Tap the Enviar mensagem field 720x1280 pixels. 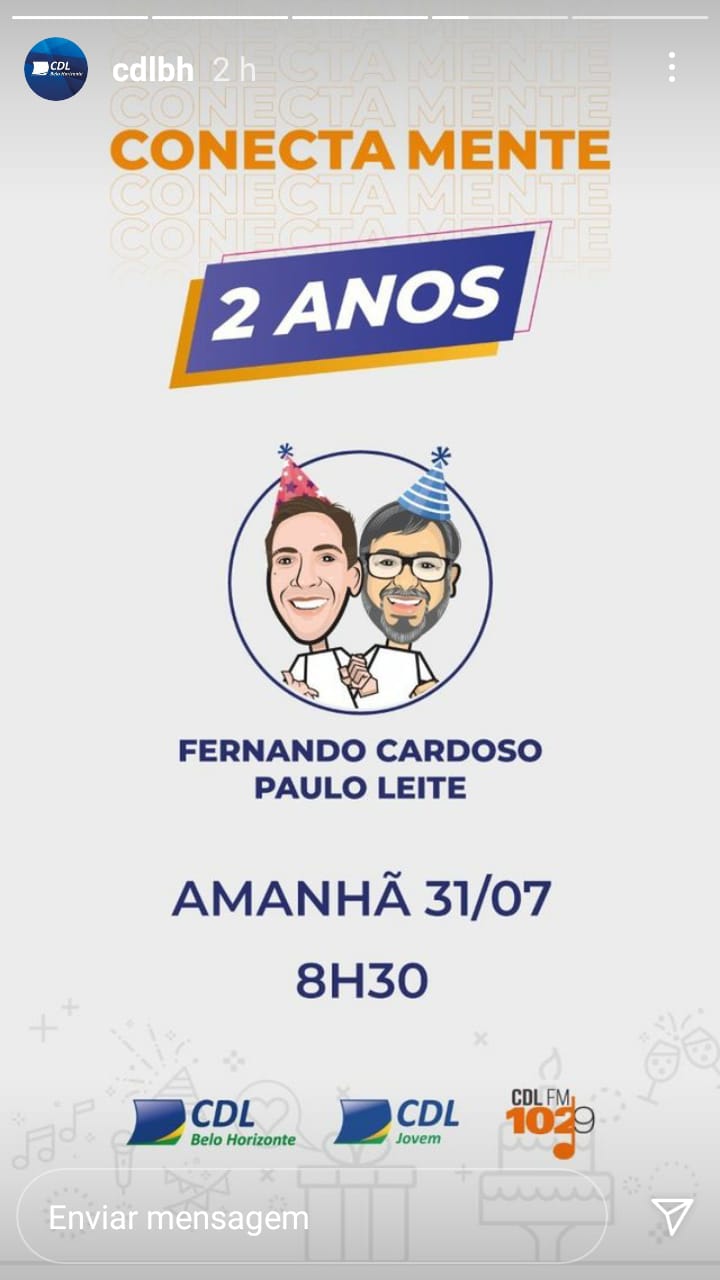coord(310,1217)
